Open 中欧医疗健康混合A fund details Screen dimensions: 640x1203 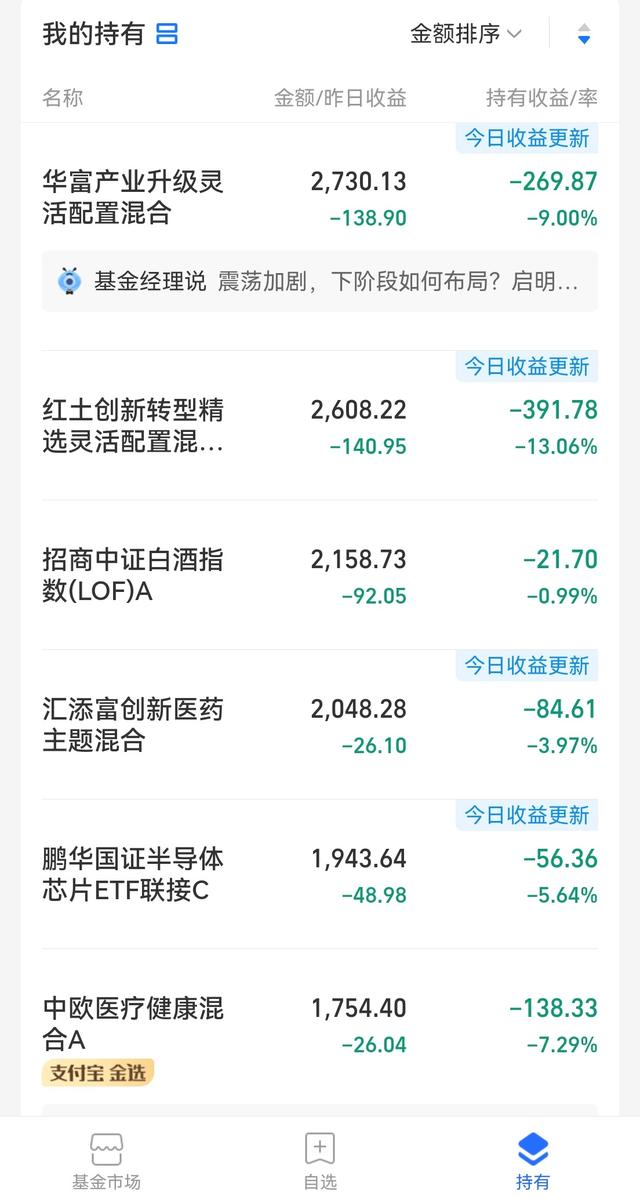[x=320, y=1027]
